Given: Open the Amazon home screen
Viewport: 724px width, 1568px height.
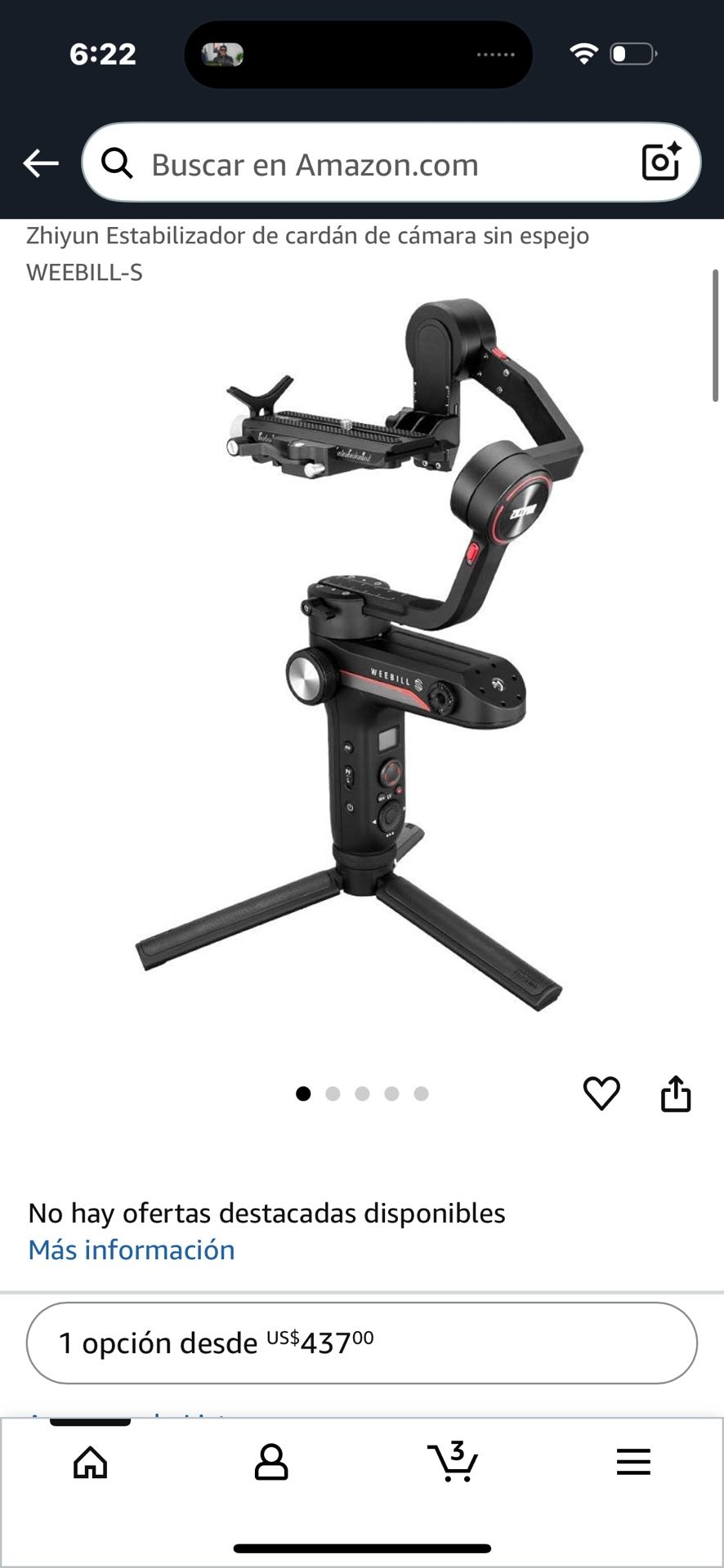Looking at the screenshot, I should tap(89, 1462).
